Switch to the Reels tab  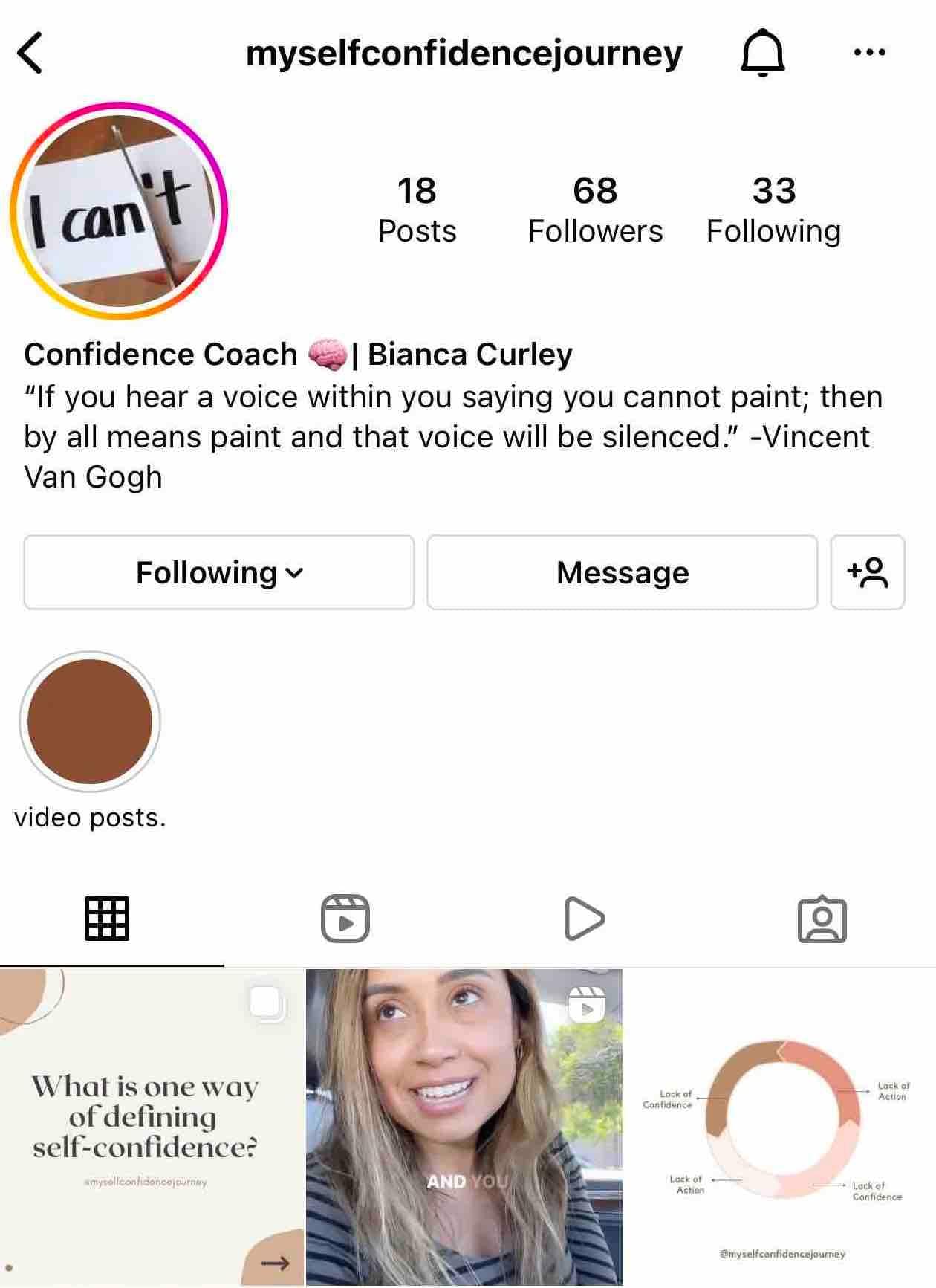coord(345,919)
